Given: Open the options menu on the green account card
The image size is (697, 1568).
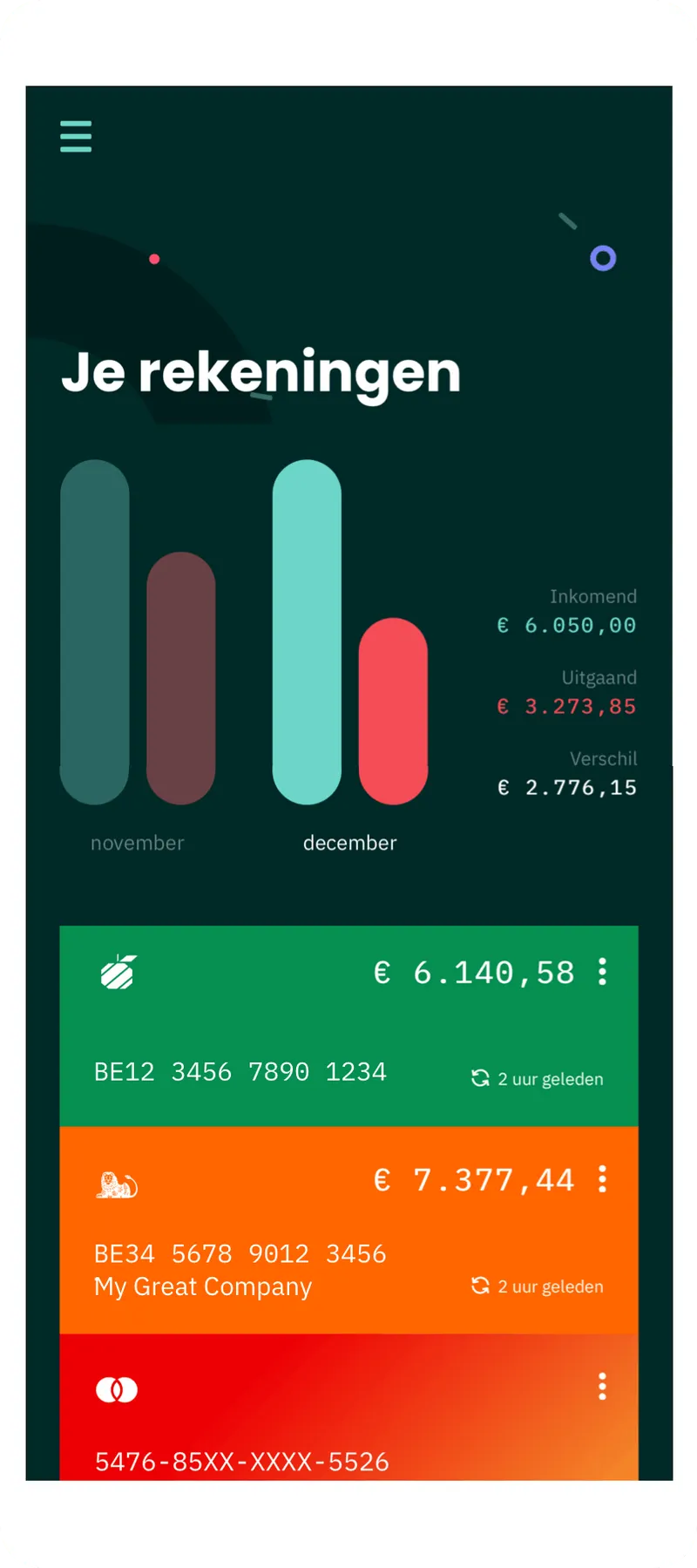Looking at the screenshot, I should click(x=602, y=972).
